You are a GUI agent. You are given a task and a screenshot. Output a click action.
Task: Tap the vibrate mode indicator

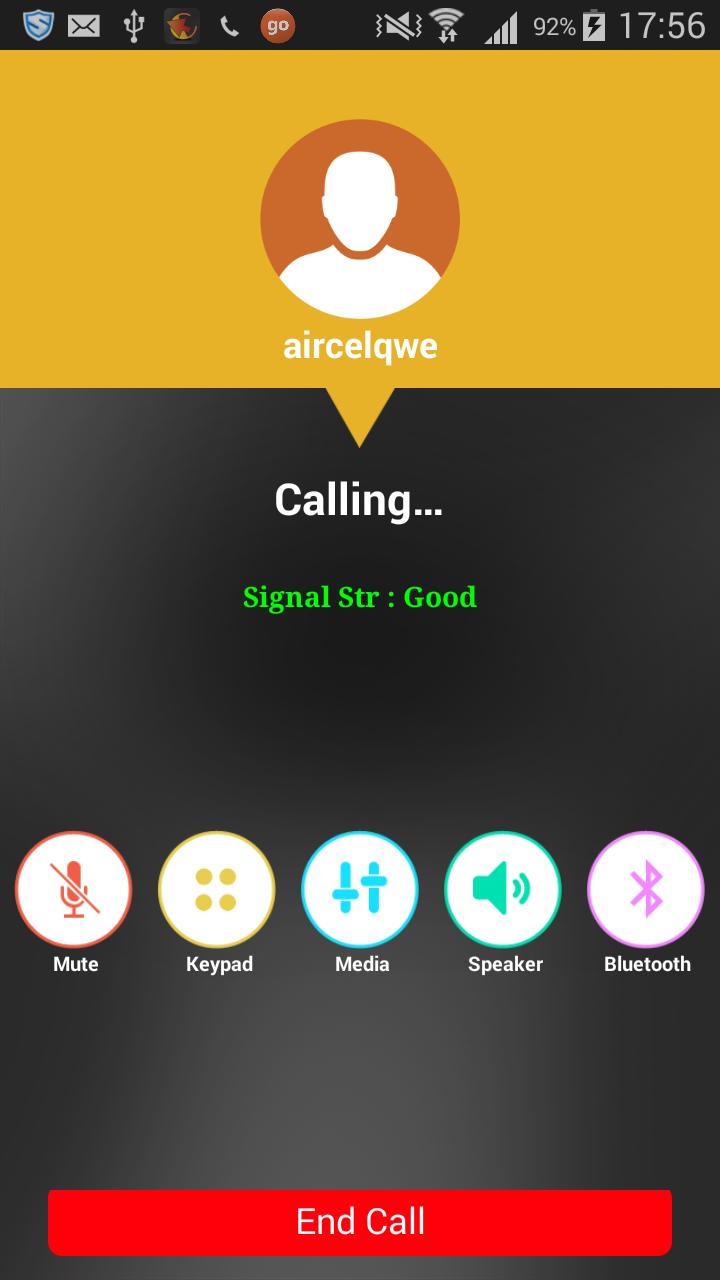(x=399, y=25)
